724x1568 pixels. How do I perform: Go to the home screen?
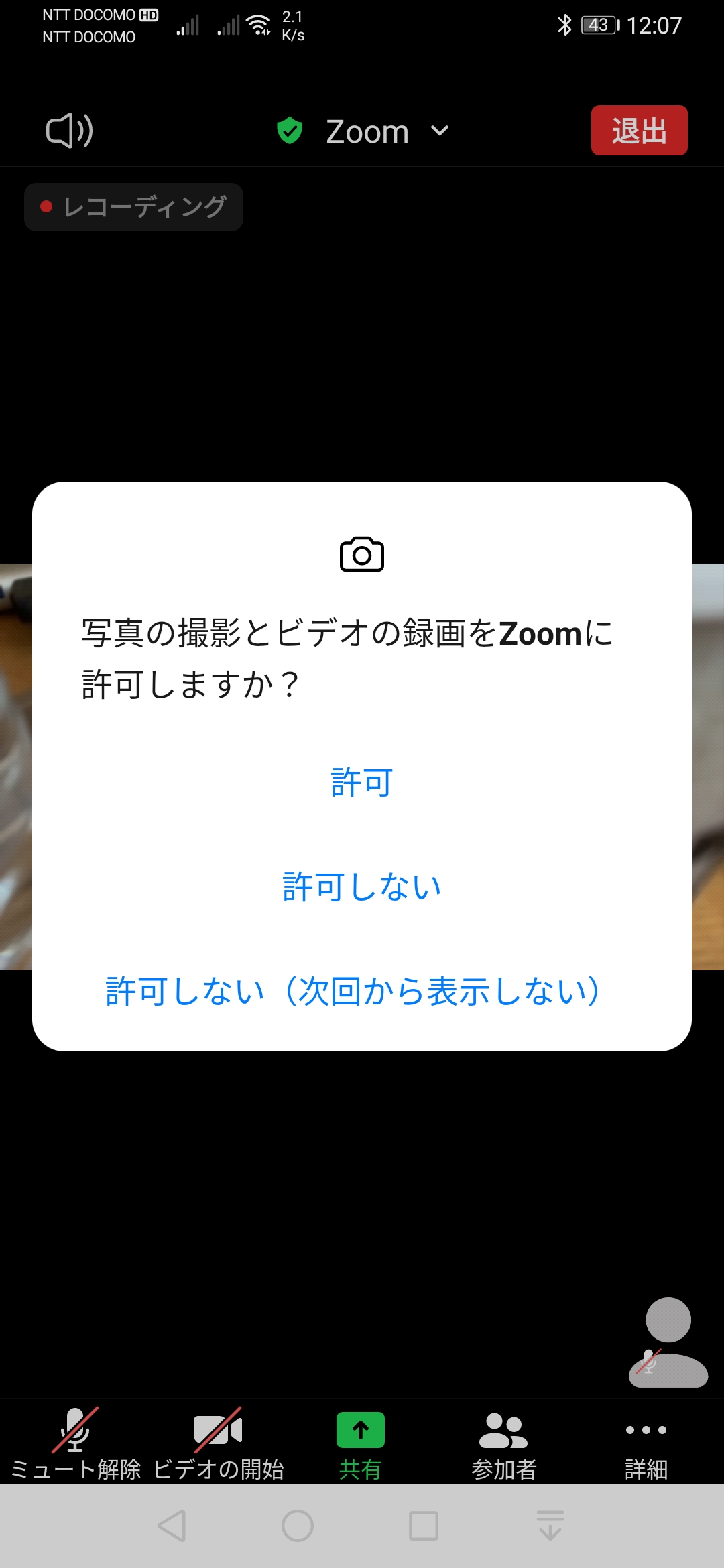click(298, 1526)
